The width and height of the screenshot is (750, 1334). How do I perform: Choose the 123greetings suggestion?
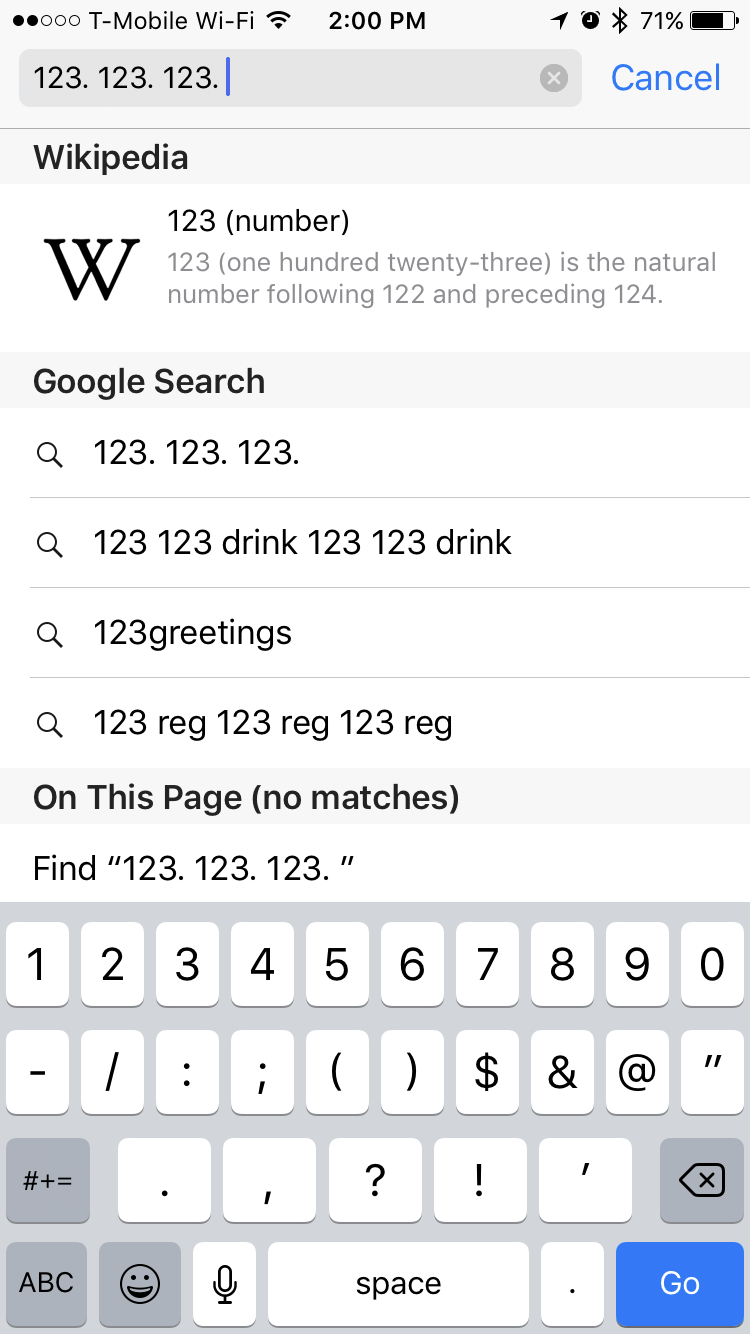(x=375, y=633)
